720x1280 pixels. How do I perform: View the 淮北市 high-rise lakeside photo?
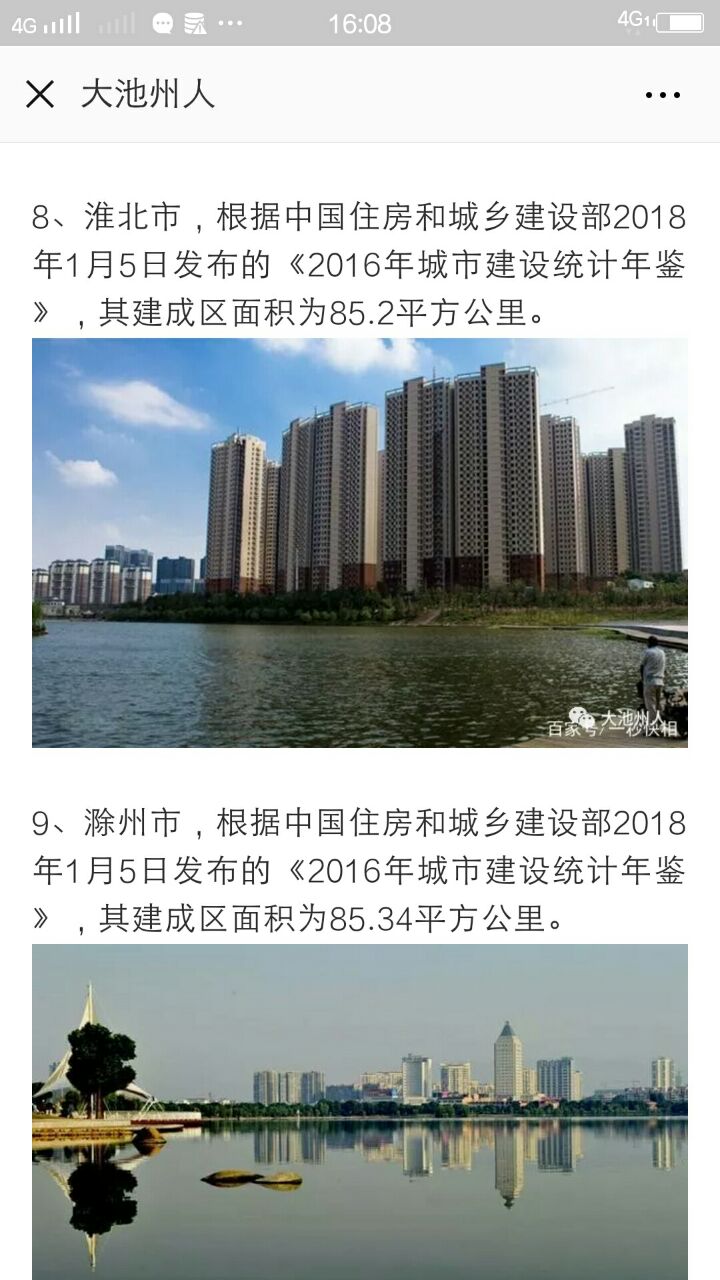[x=360, y=542]
